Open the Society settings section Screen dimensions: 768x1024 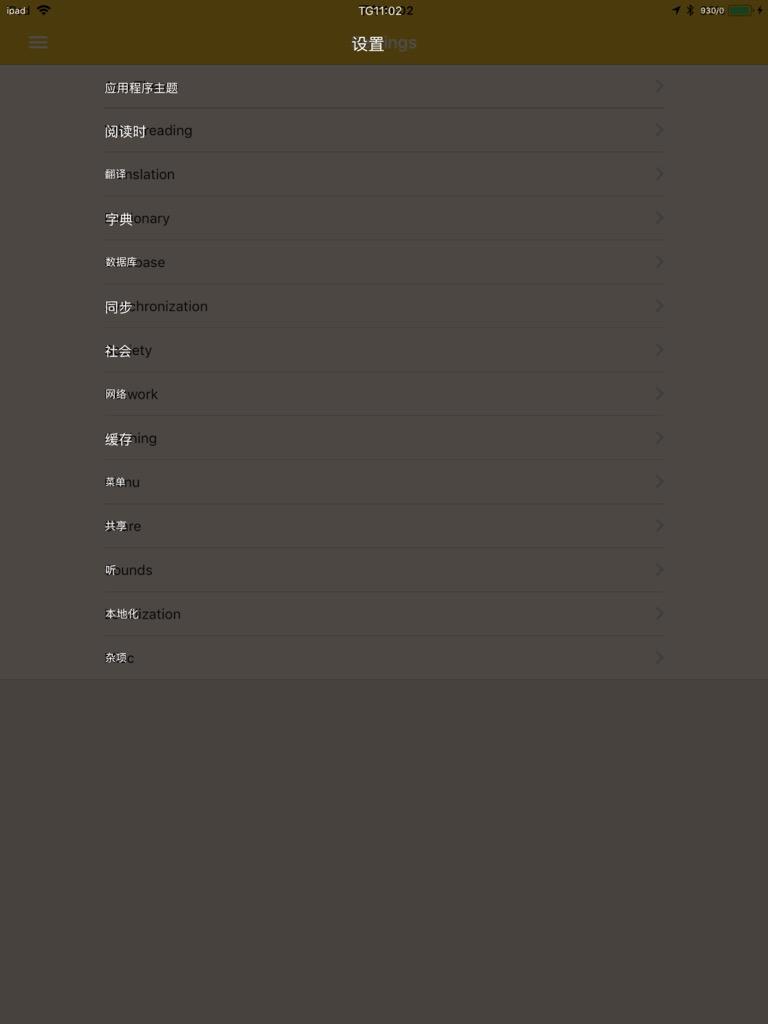pos(384,350)
